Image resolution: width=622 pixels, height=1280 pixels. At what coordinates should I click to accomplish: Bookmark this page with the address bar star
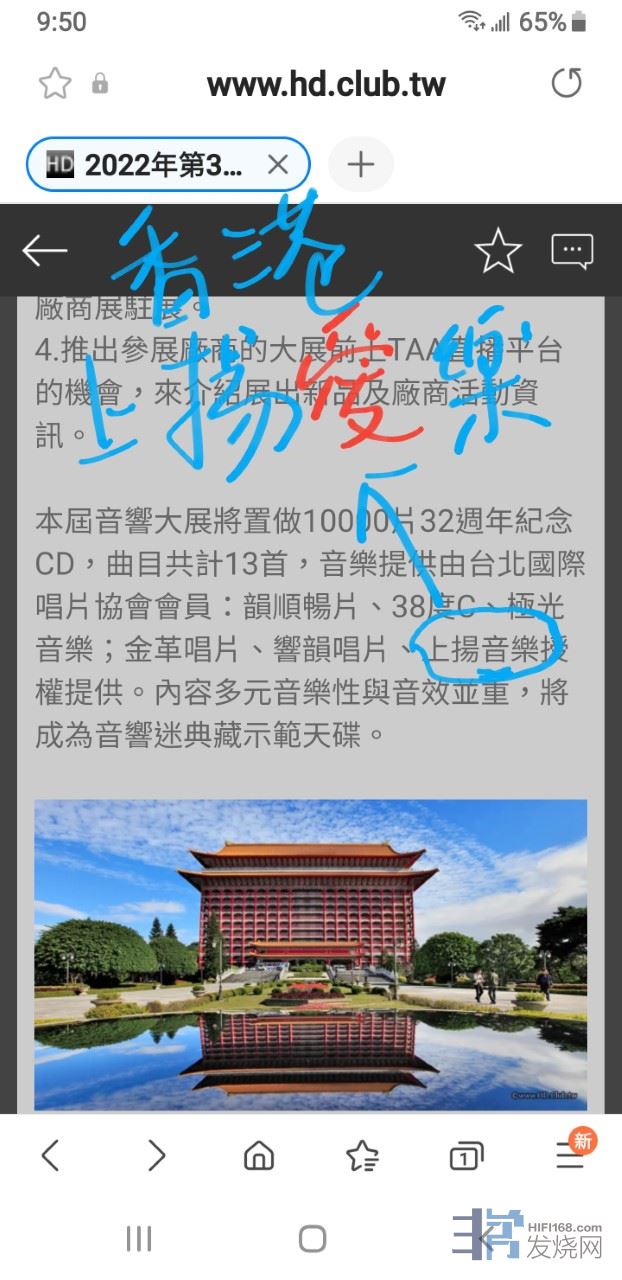click(x=55, y=84)
